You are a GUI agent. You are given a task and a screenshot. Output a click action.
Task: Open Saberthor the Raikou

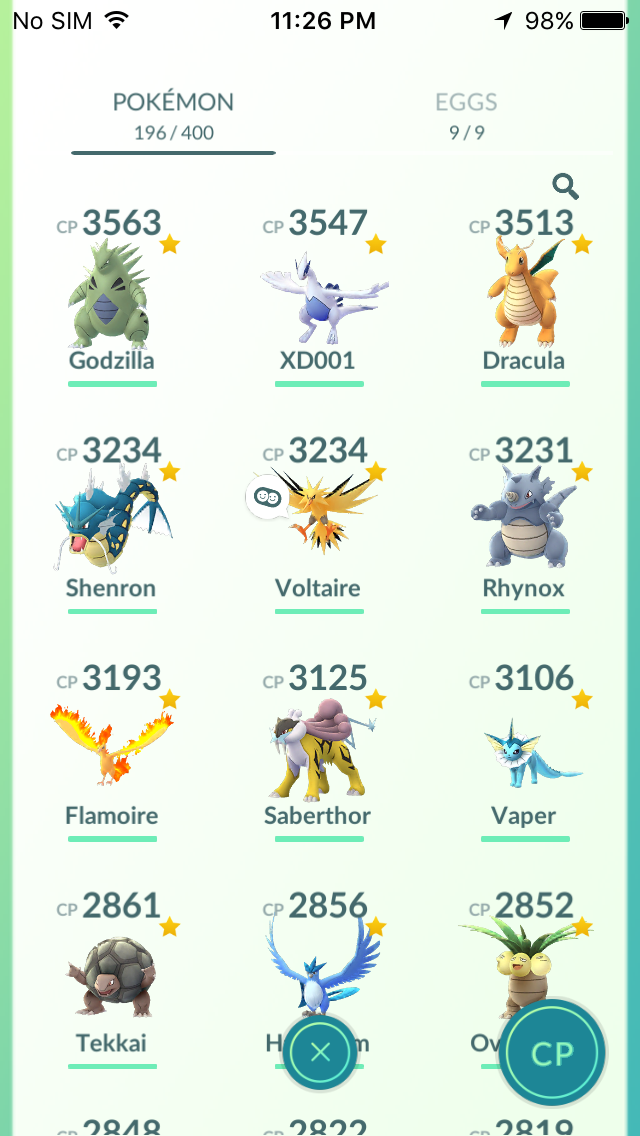coord(319,751)
